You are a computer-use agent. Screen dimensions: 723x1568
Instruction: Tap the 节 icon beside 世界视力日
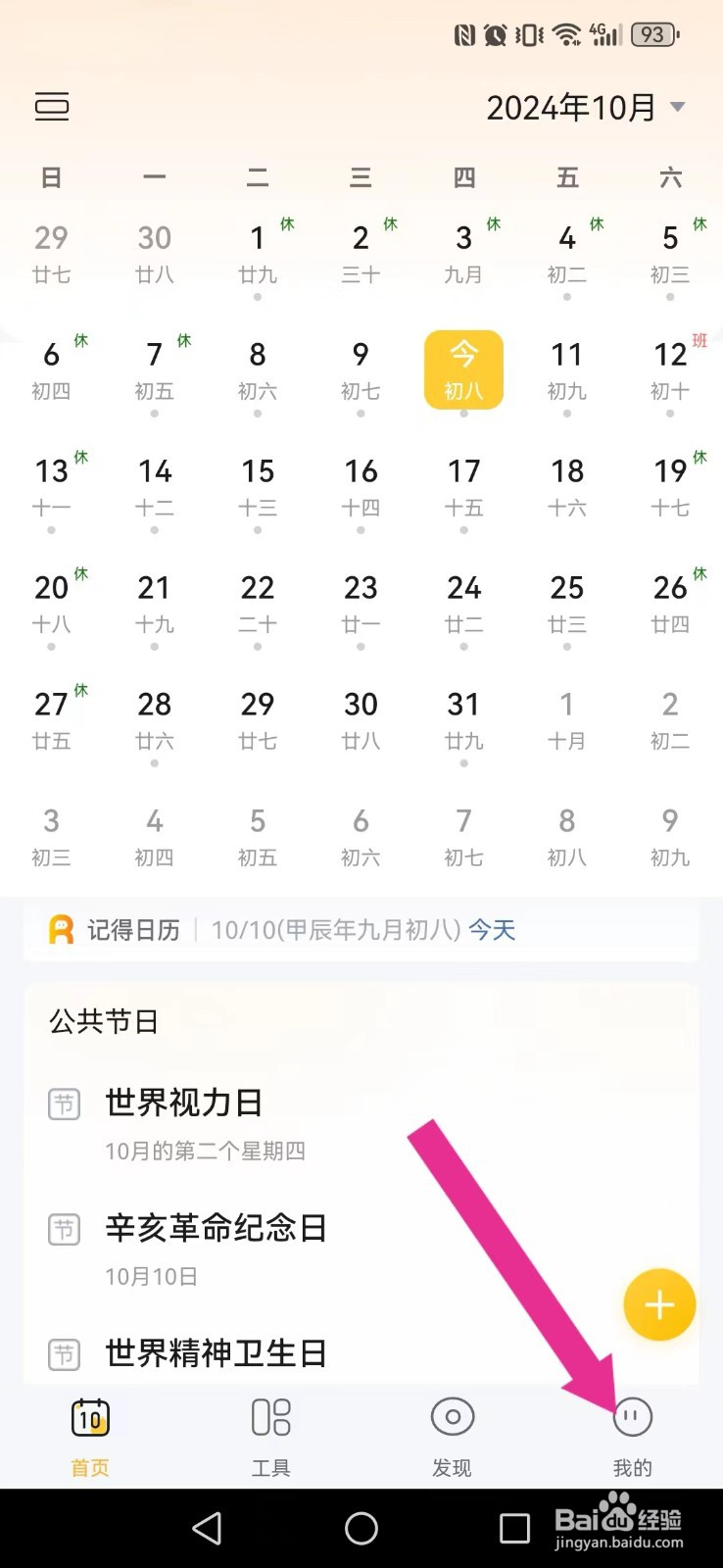coord(63,1104)
